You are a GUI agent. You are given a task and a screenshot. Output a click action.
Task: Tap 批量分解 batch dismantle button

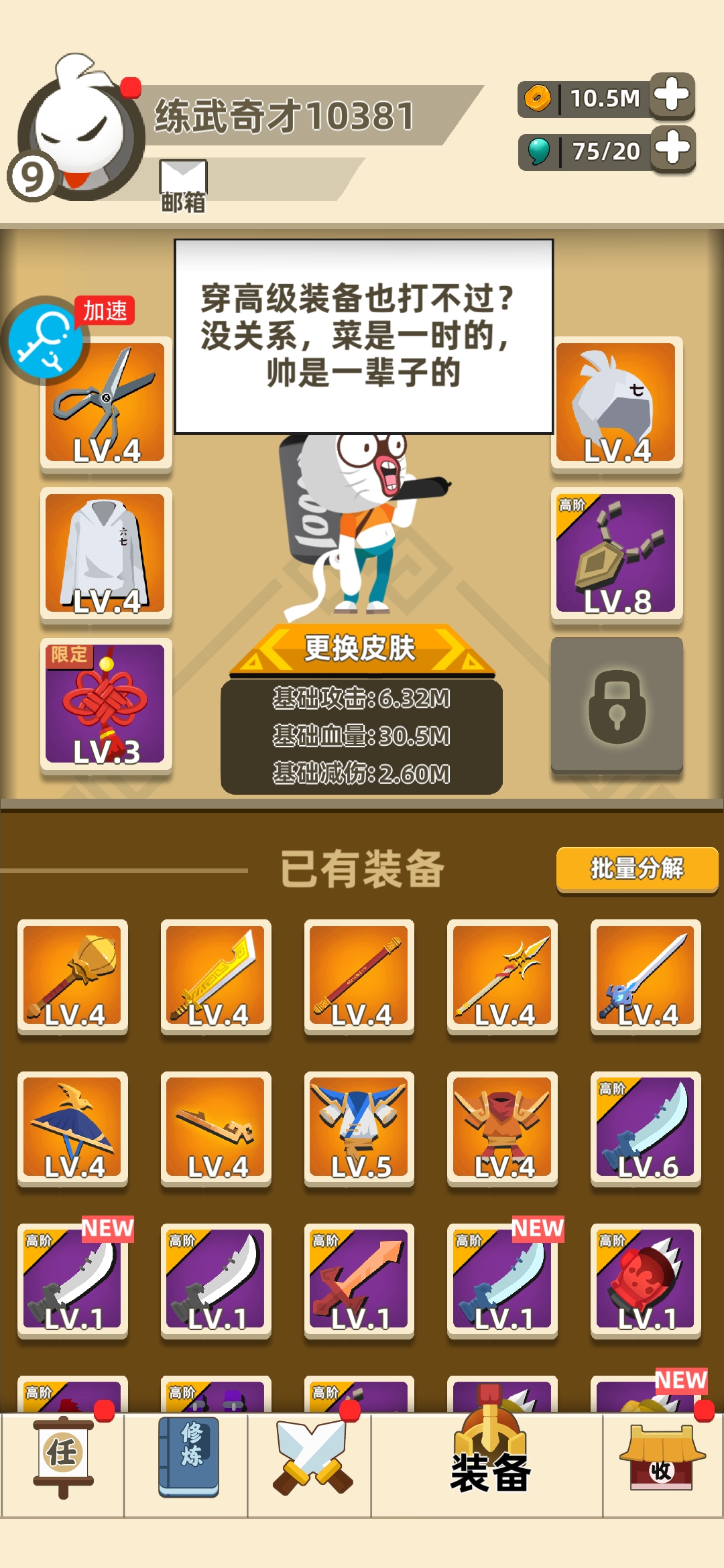(637, 869)
